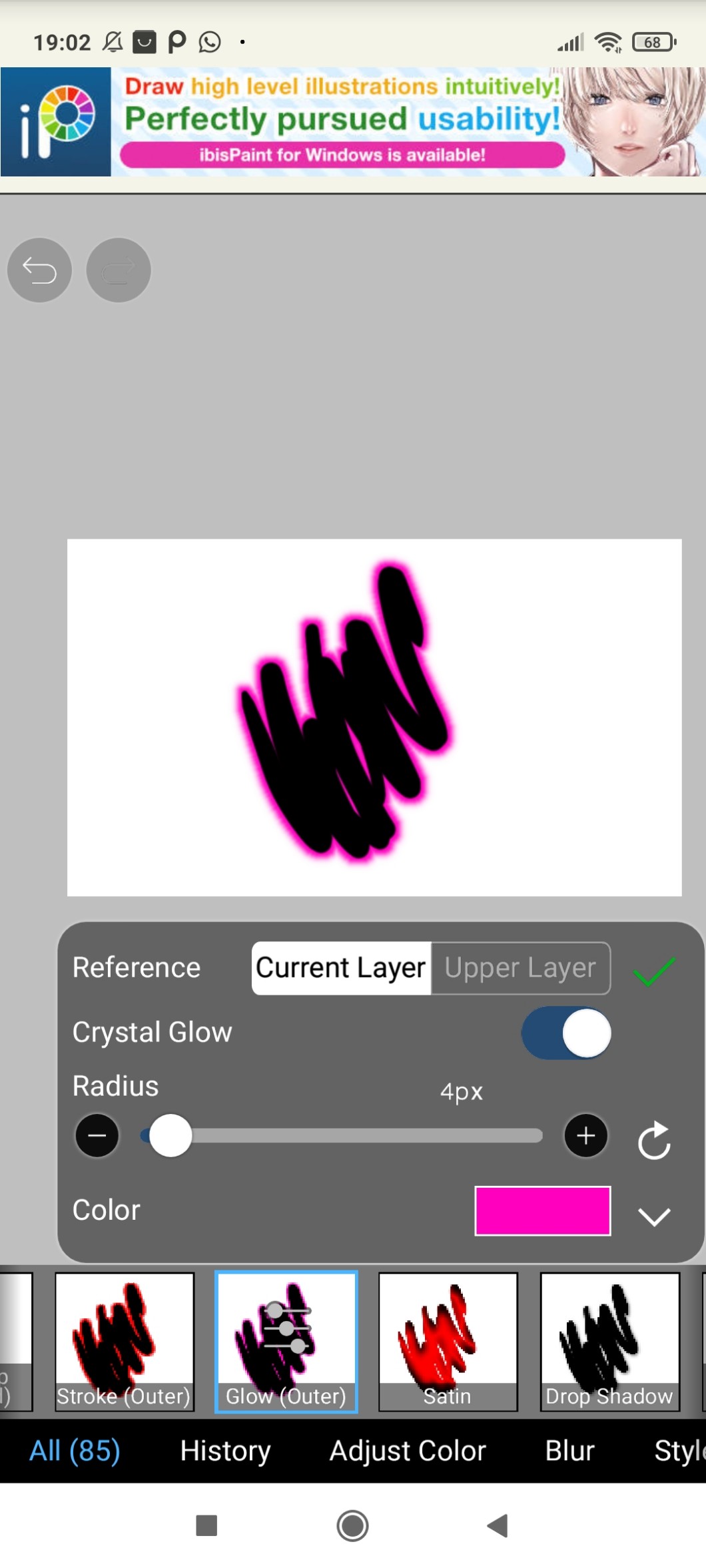Viewport: 706px width, 1568px height.
Task: Tap the redo arrow button
Action: point(119,270)
